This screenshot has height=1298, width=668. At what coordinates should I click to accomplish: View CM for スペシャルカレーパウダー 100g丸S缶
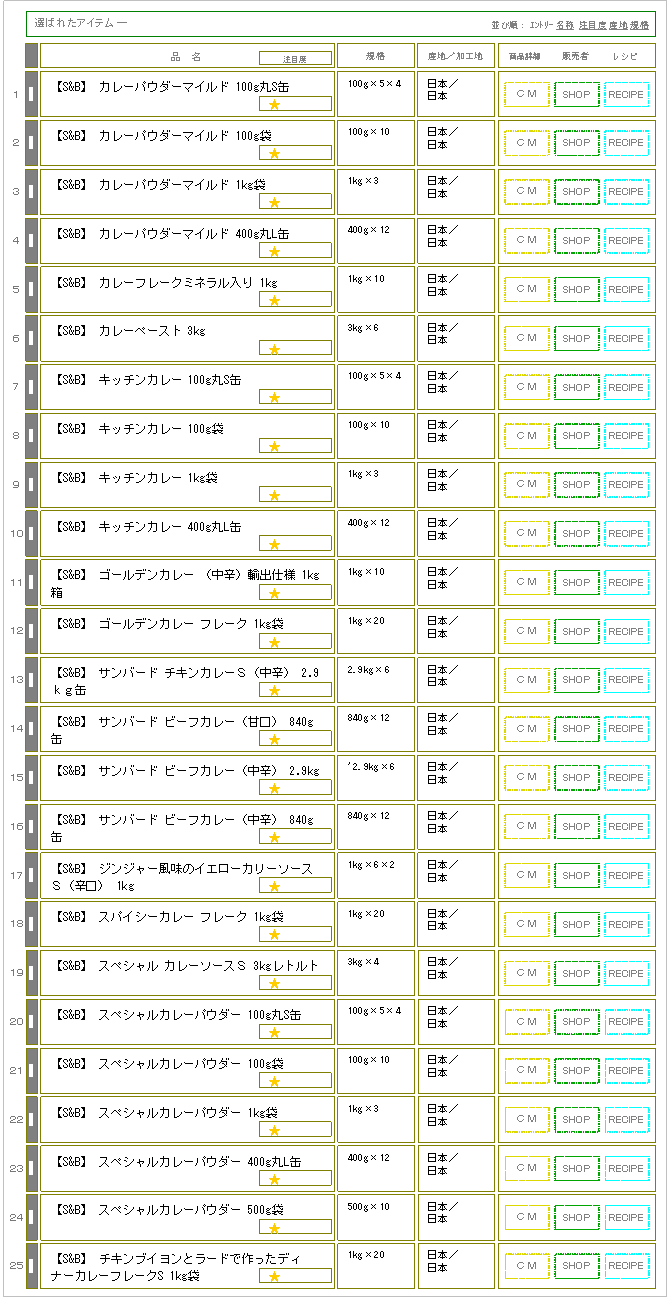point(527,1022)
